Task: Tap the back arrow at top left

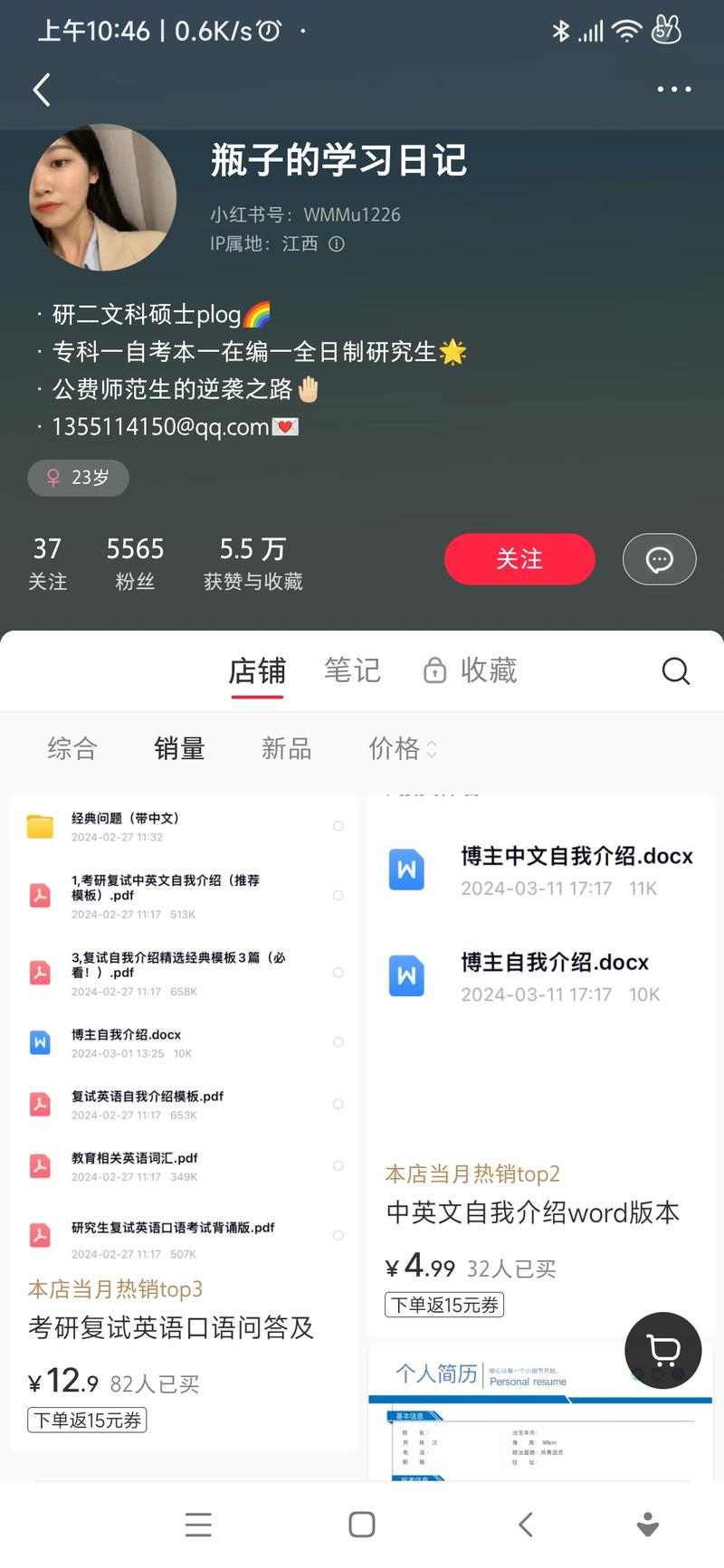Action: pos(41,90)
